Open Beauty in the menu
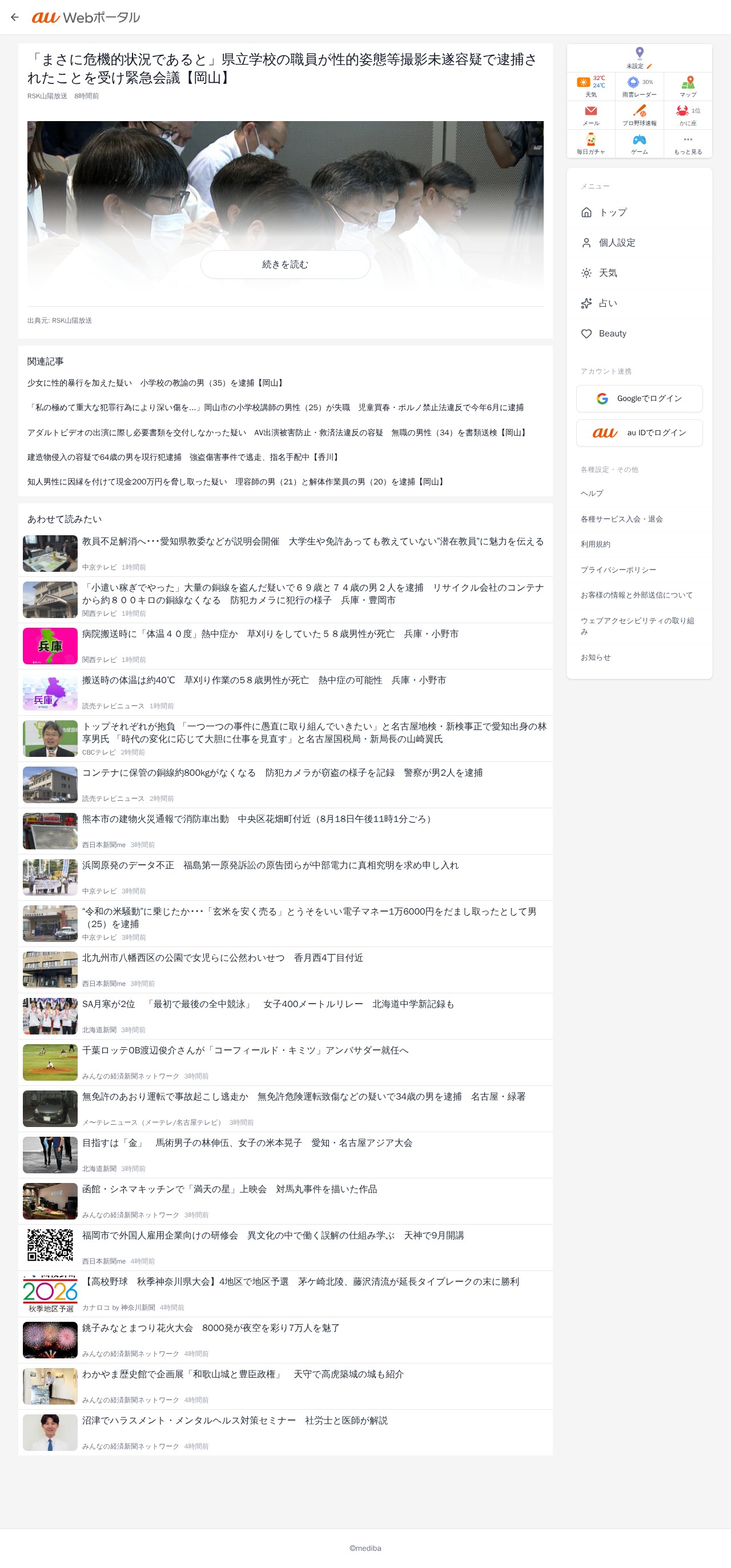This screenshot has height=1568, width=731. click(639, 334)
